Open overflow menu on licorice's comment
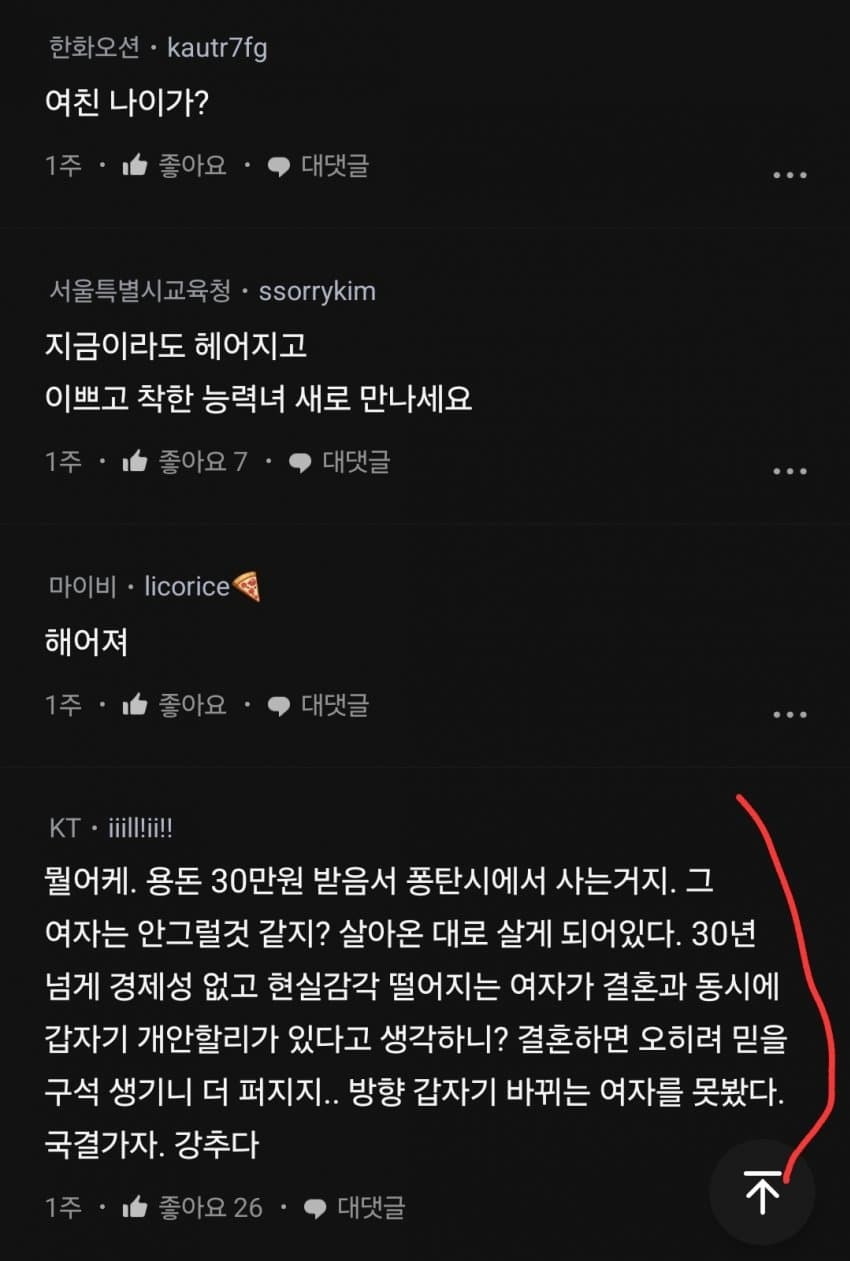850x1261 pixels. click(x=789, y=714)
